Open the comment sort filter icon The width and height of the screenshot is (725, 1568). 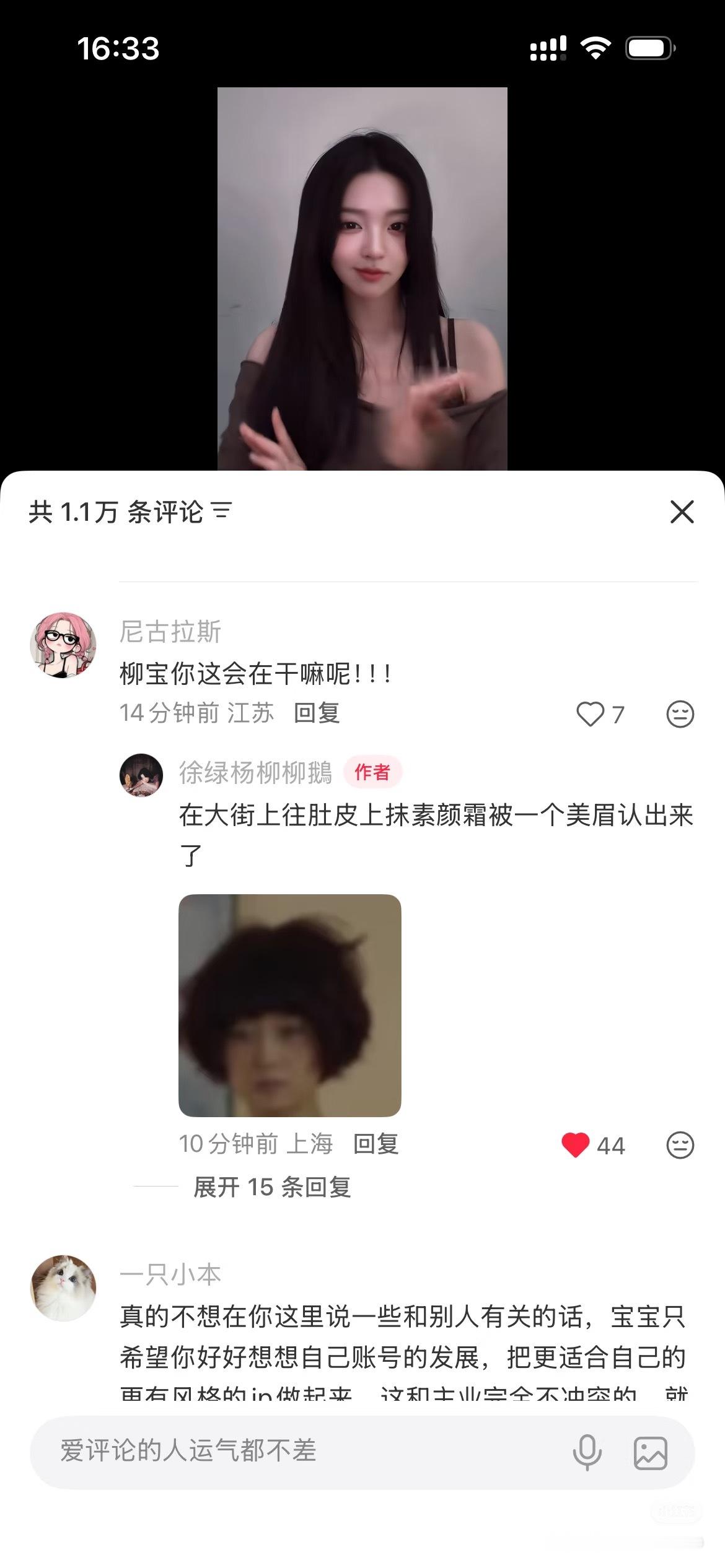click(222, 512)
